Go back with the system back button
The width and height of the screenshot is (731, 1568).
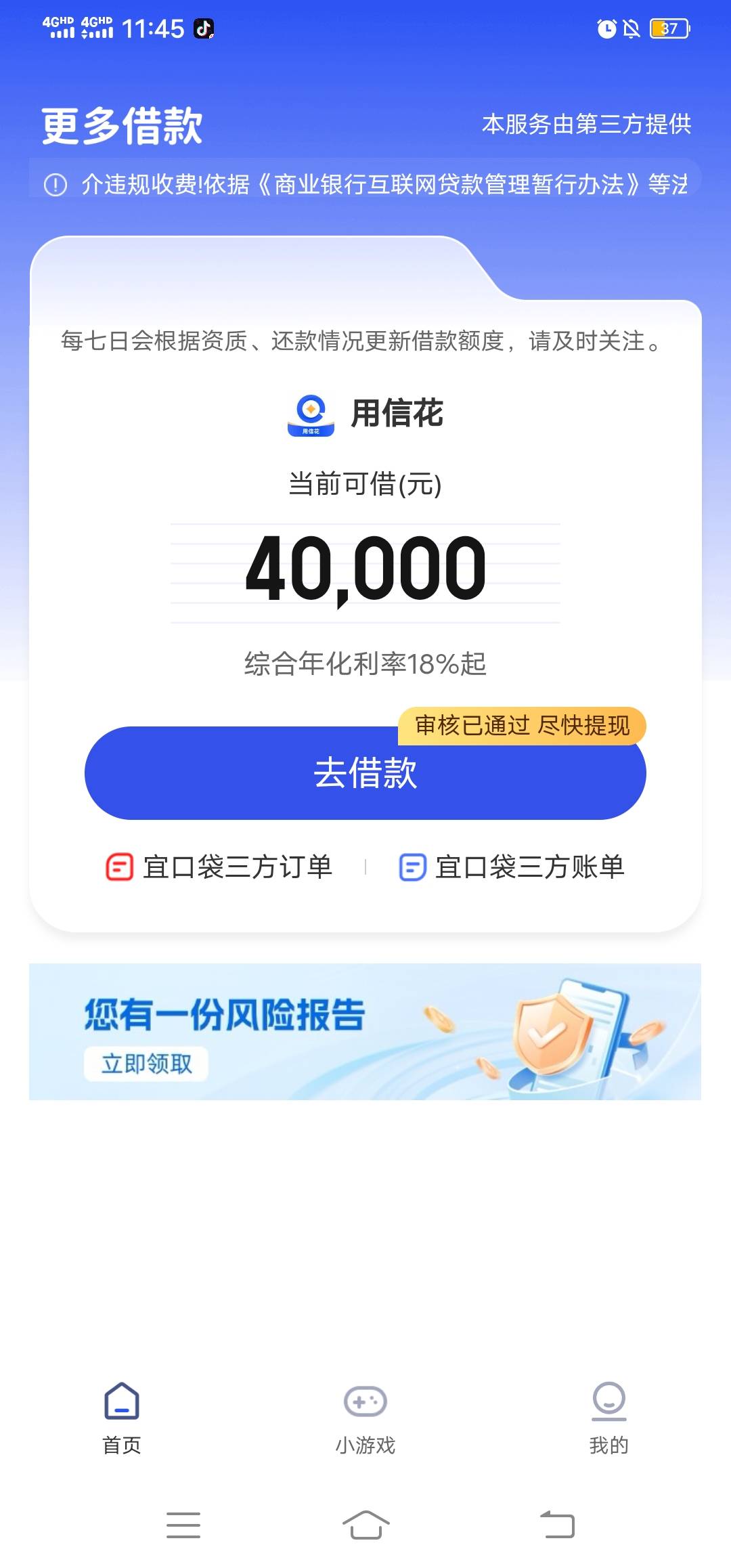click(x=557, y=1525)
